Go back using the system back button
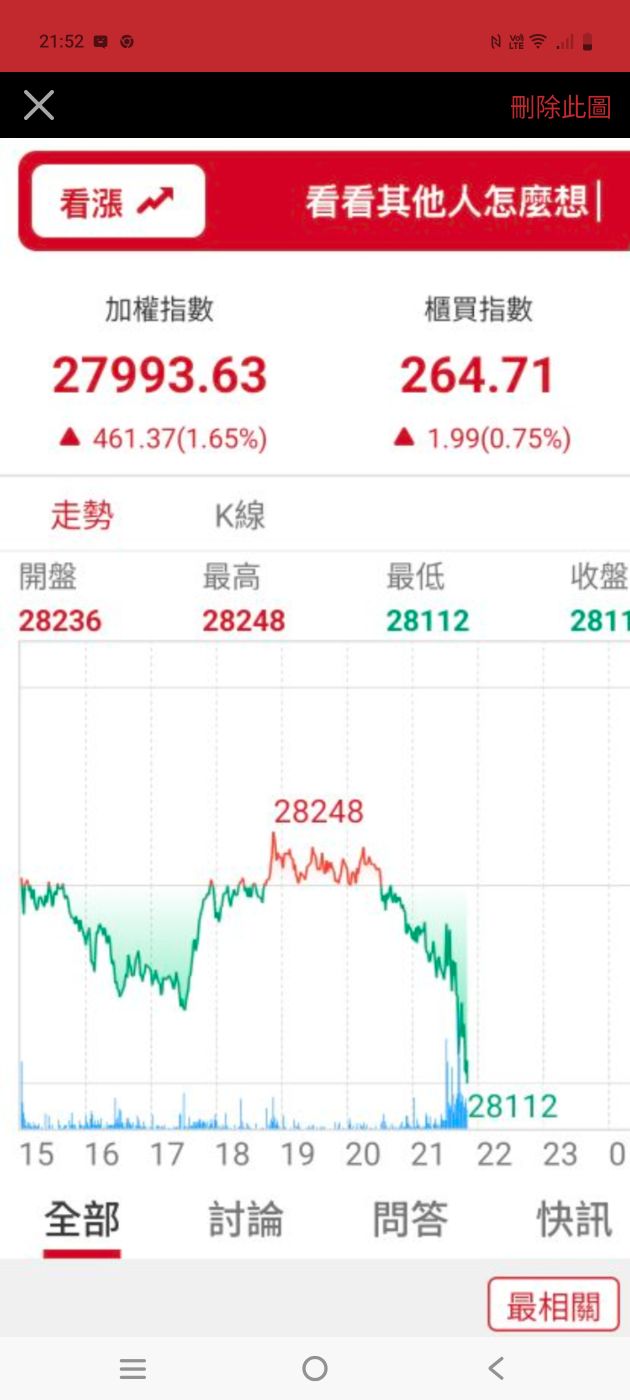The image size is (630, 1400). tap(496, 1368)
